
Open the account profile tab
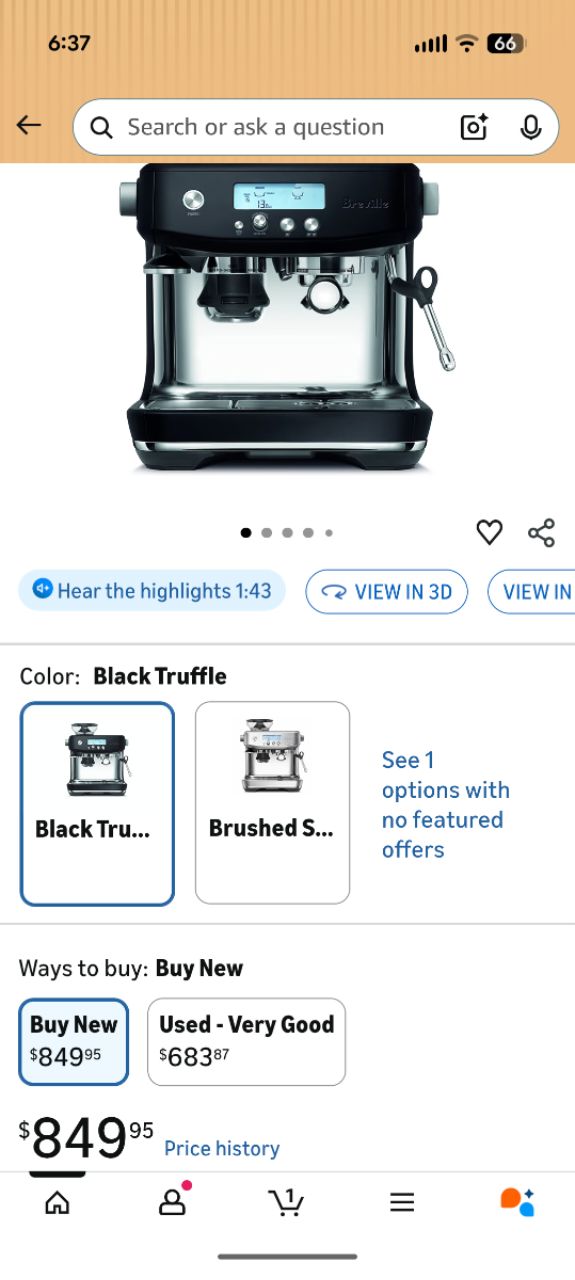[173, 1201]
